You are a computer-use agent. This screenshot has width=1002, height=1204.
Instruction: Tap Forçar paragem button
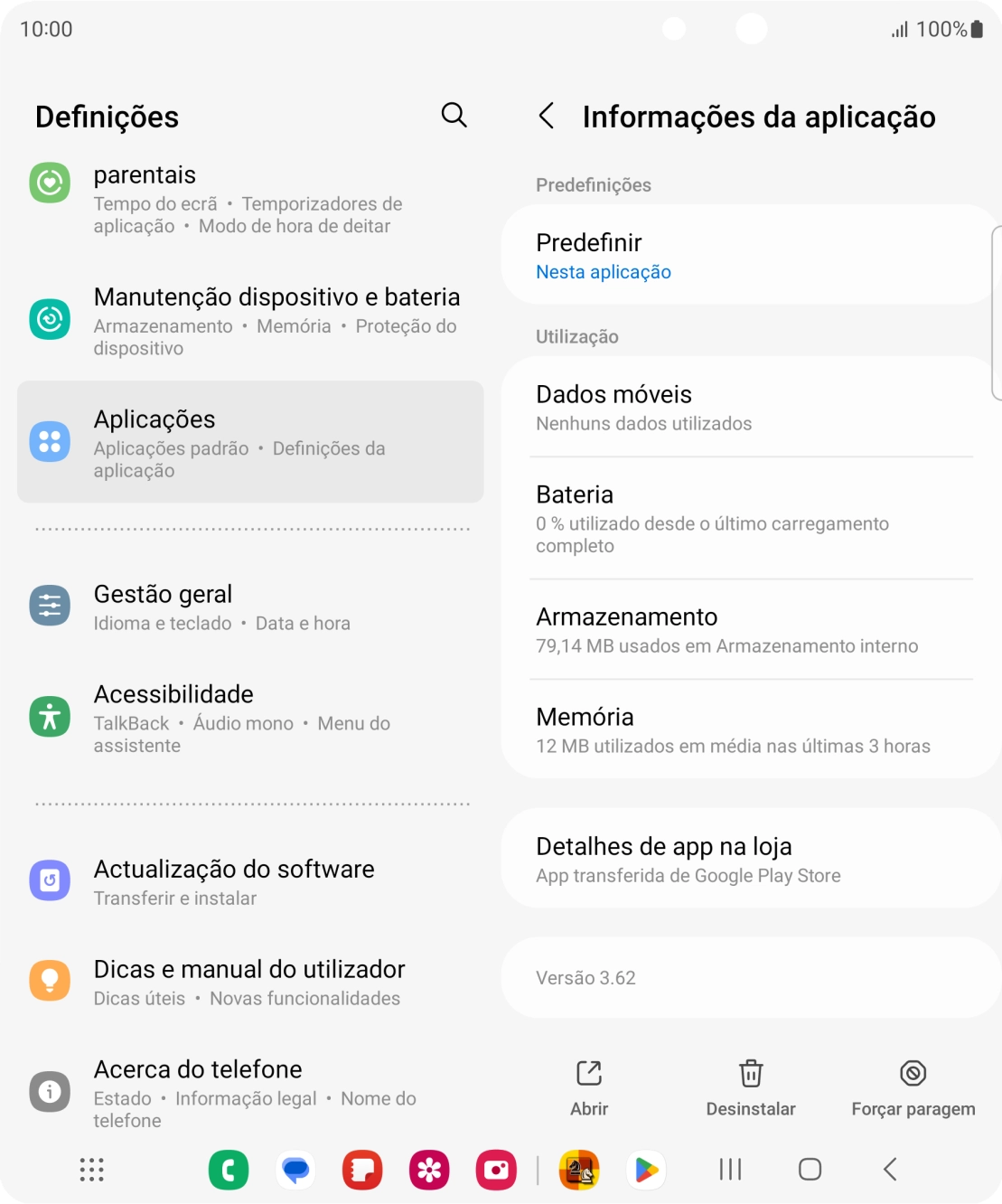(x=913, y=1088)
